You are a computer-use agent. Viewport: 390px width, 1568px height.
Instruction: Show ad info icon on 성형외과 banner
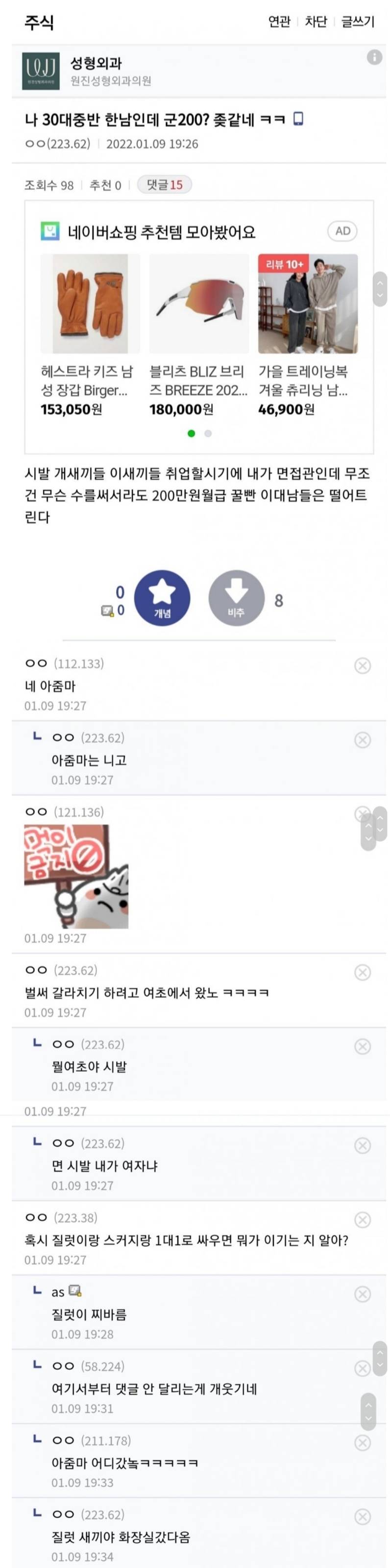pos(374,58)
